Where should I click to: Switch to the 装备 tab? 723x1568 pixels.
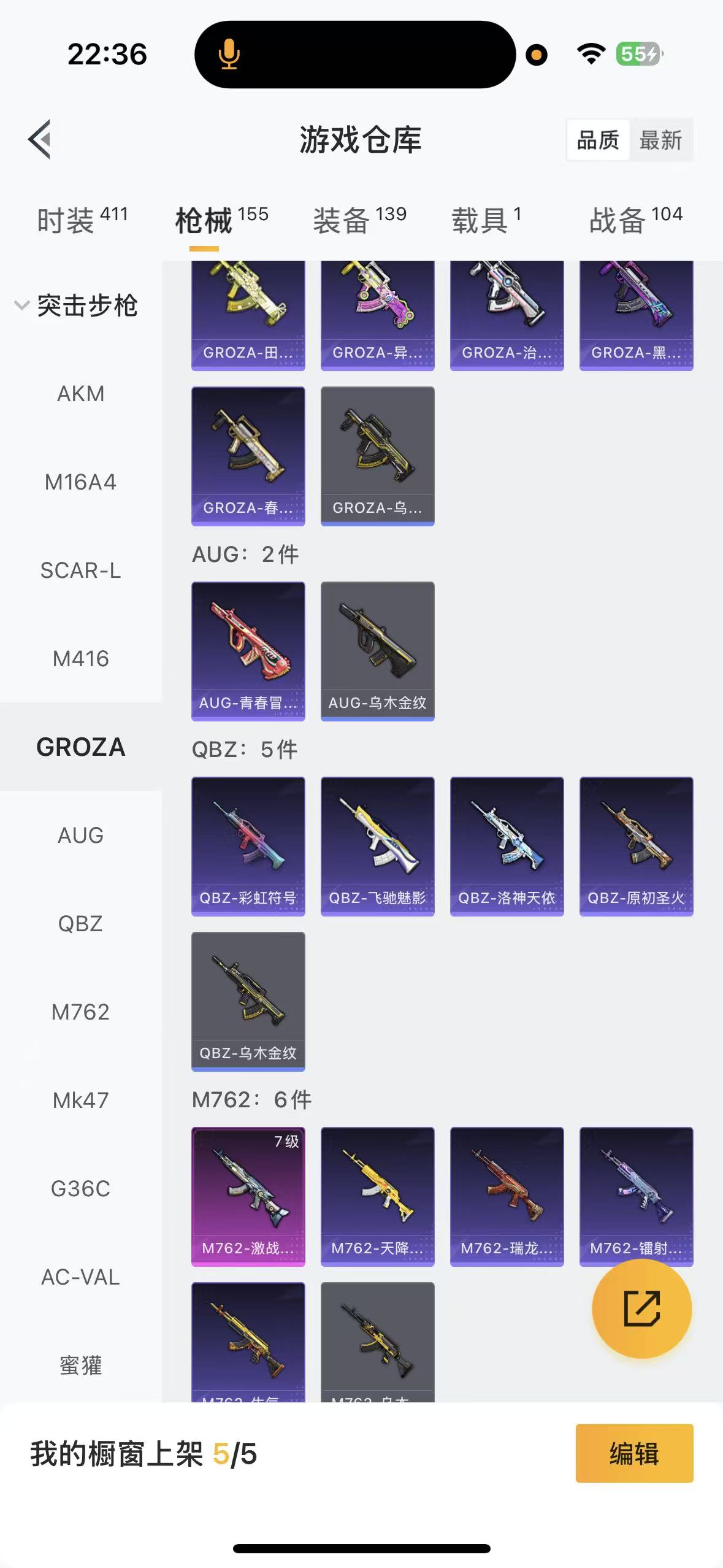click(x=359, y=220)
